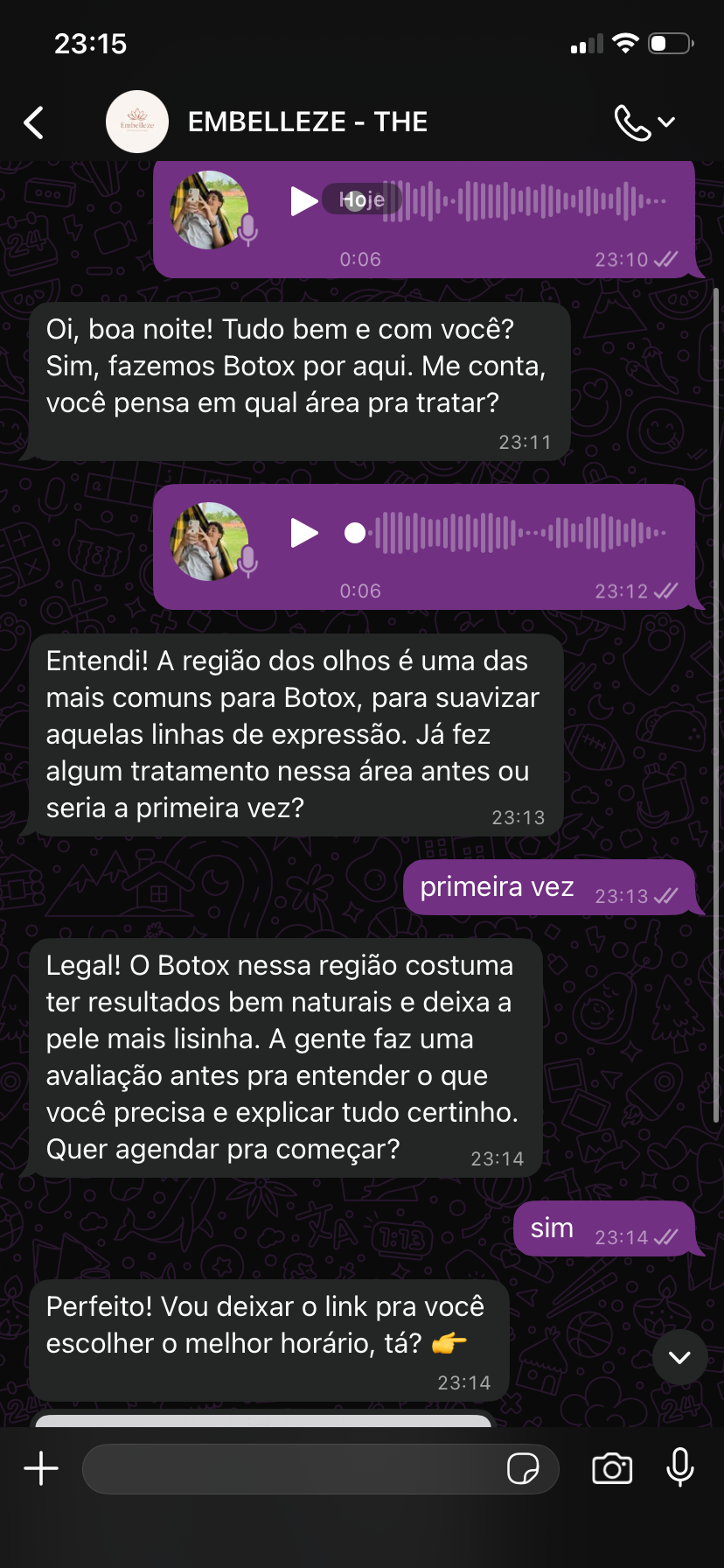This screenshot has height=1568, width=724.
Task: Open the call options chevron beside the phone icon
Action: click(666, 122)
